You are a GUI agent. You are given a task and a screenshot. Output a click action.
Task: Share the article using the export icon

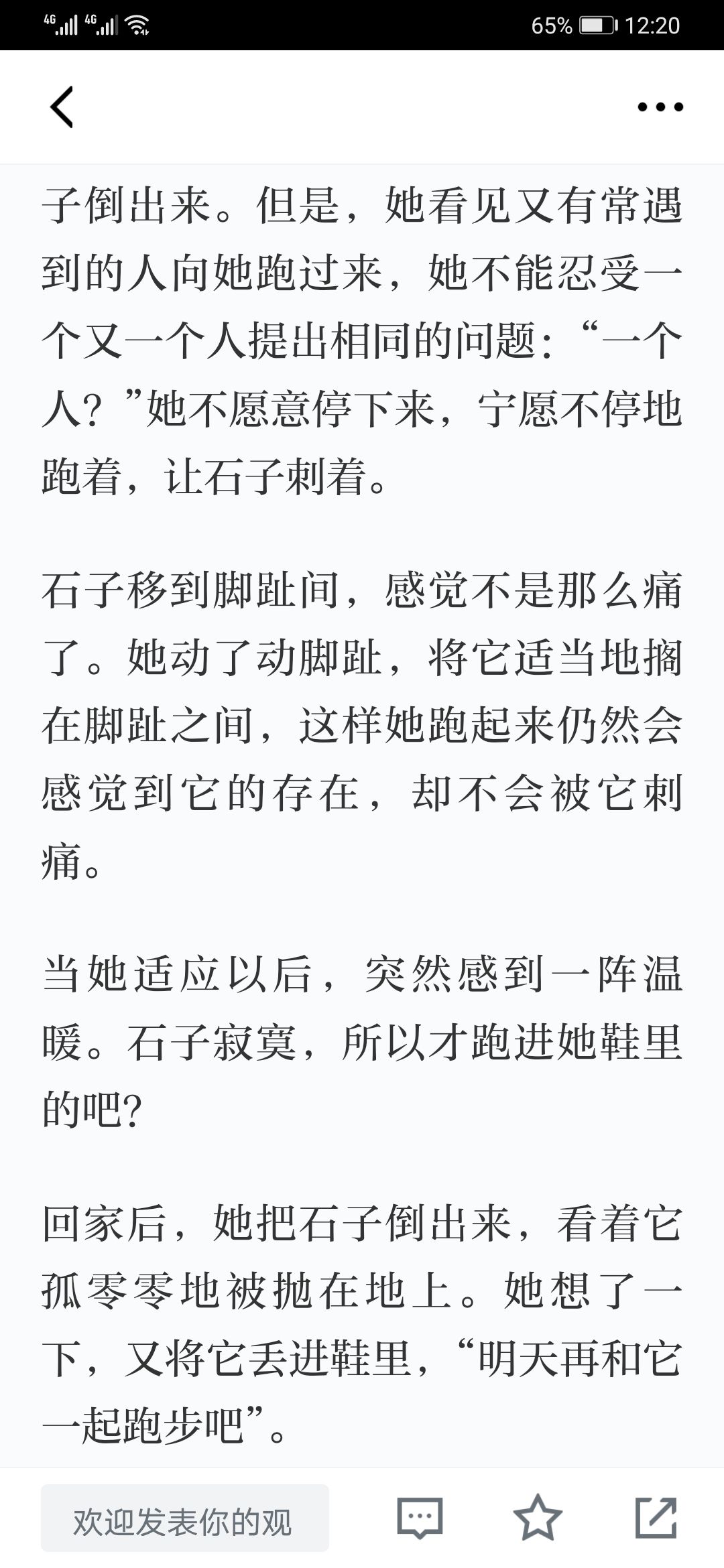(x=656, y=1517)
